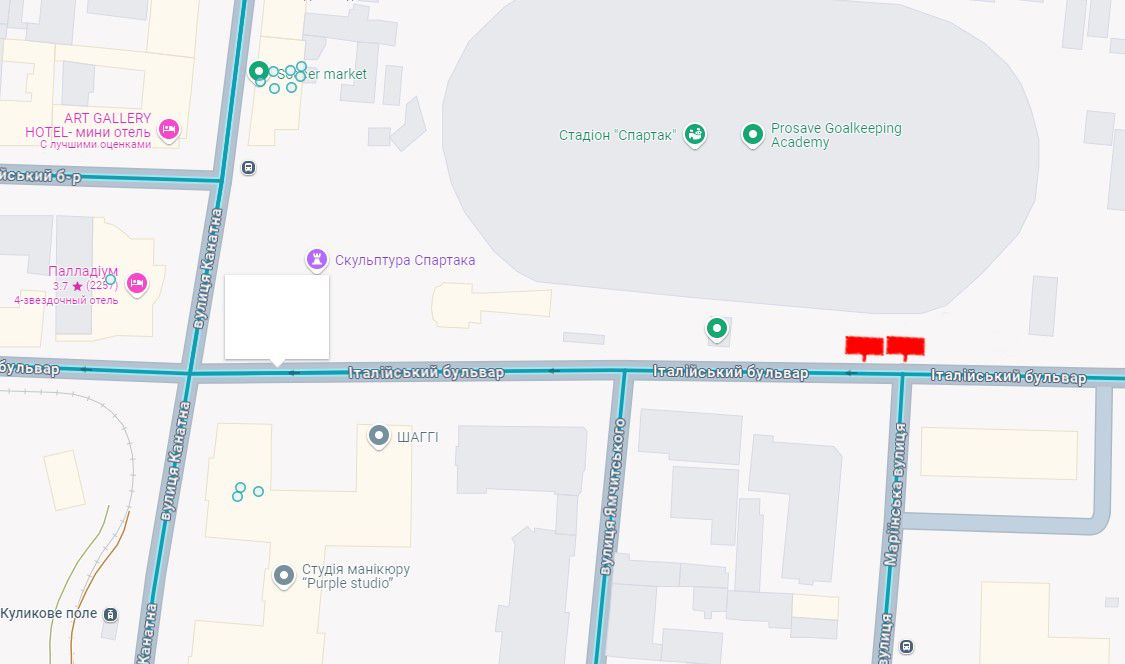Open the ART GALLERY HOTEL marker
Screen dimensions: 1125x664
pyautogui.click(x=169, y=129)
